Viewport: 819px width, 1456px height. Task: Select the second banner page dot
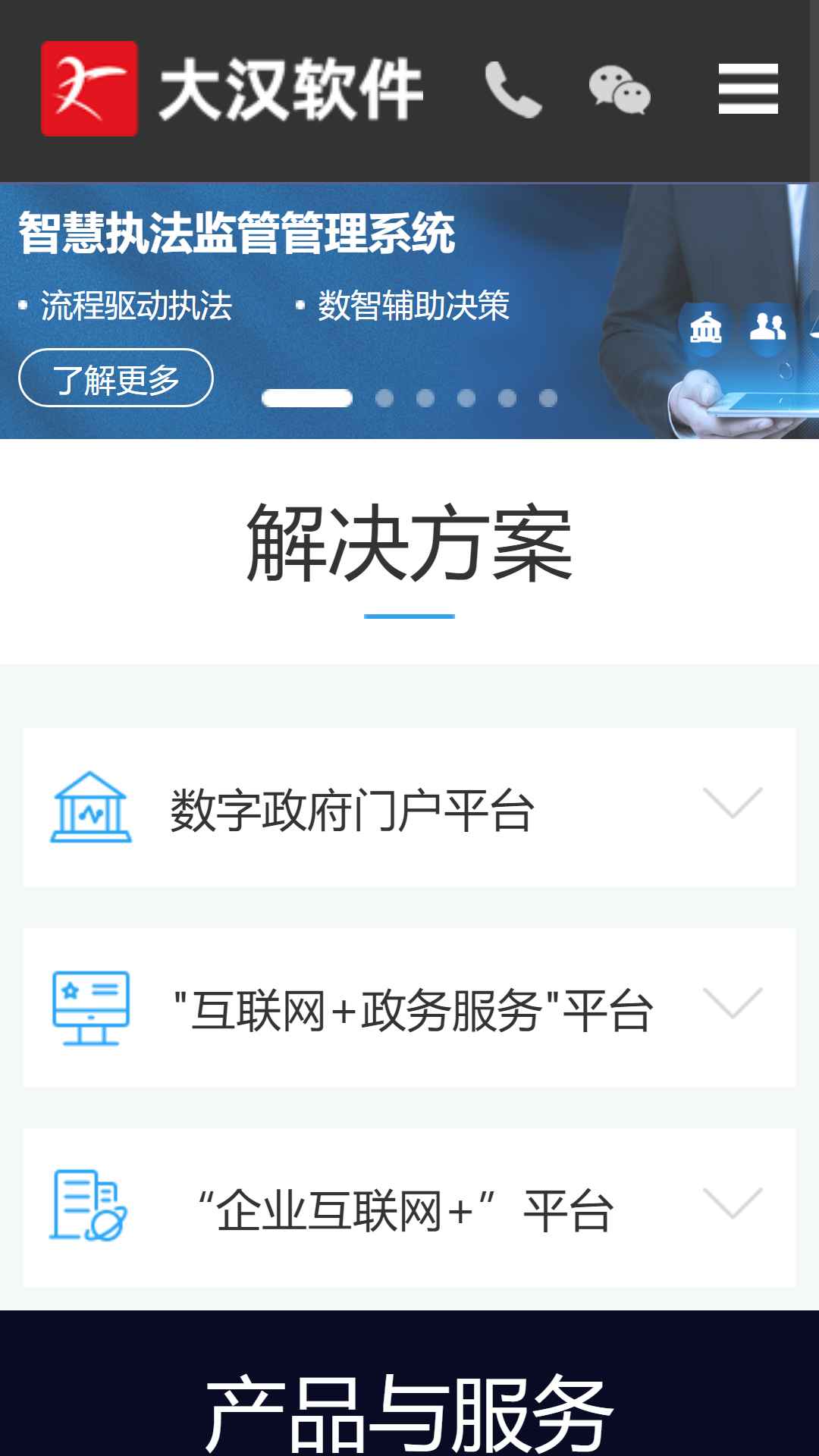pyautogui.click(x=384, y=398)
